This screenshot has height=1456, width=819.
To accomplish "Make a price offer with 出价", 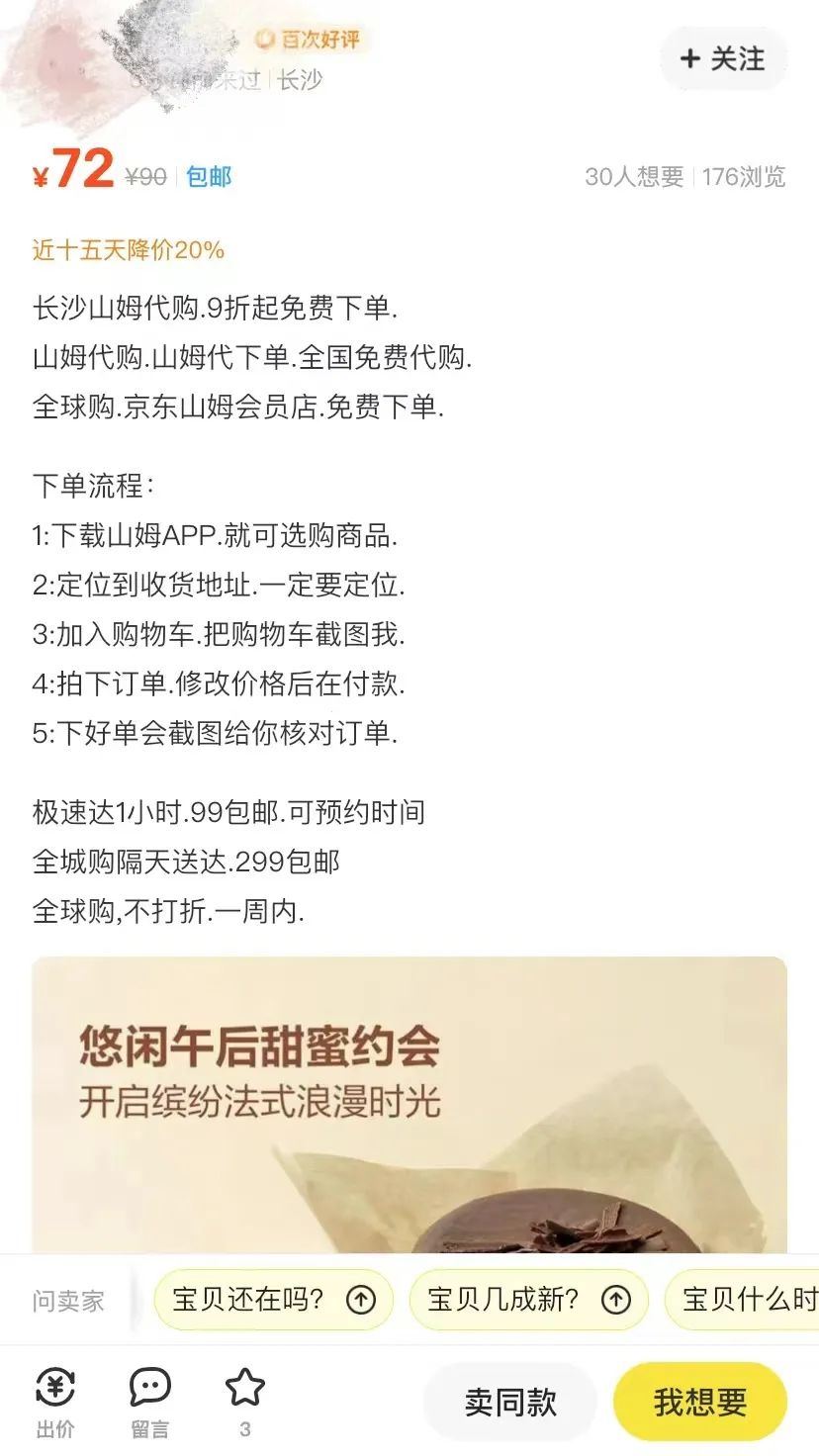I will [55, 1402].
